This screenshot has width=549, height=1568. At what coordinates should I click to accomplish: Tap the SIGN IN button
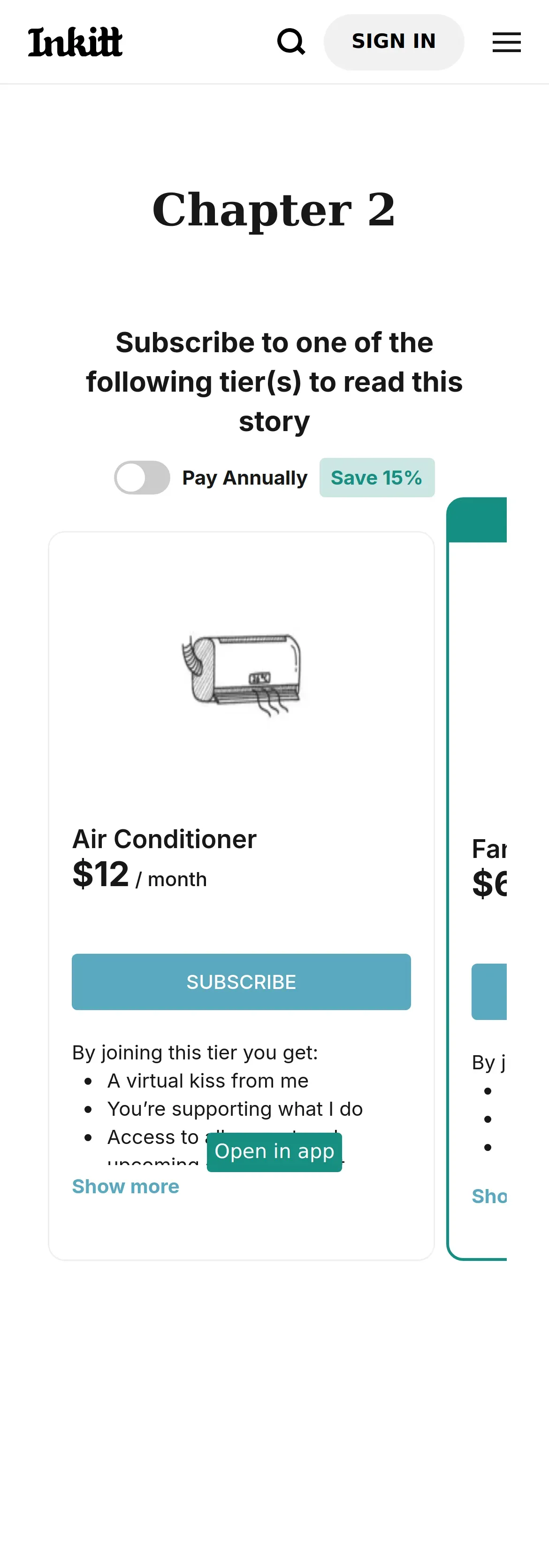point(393,42)
